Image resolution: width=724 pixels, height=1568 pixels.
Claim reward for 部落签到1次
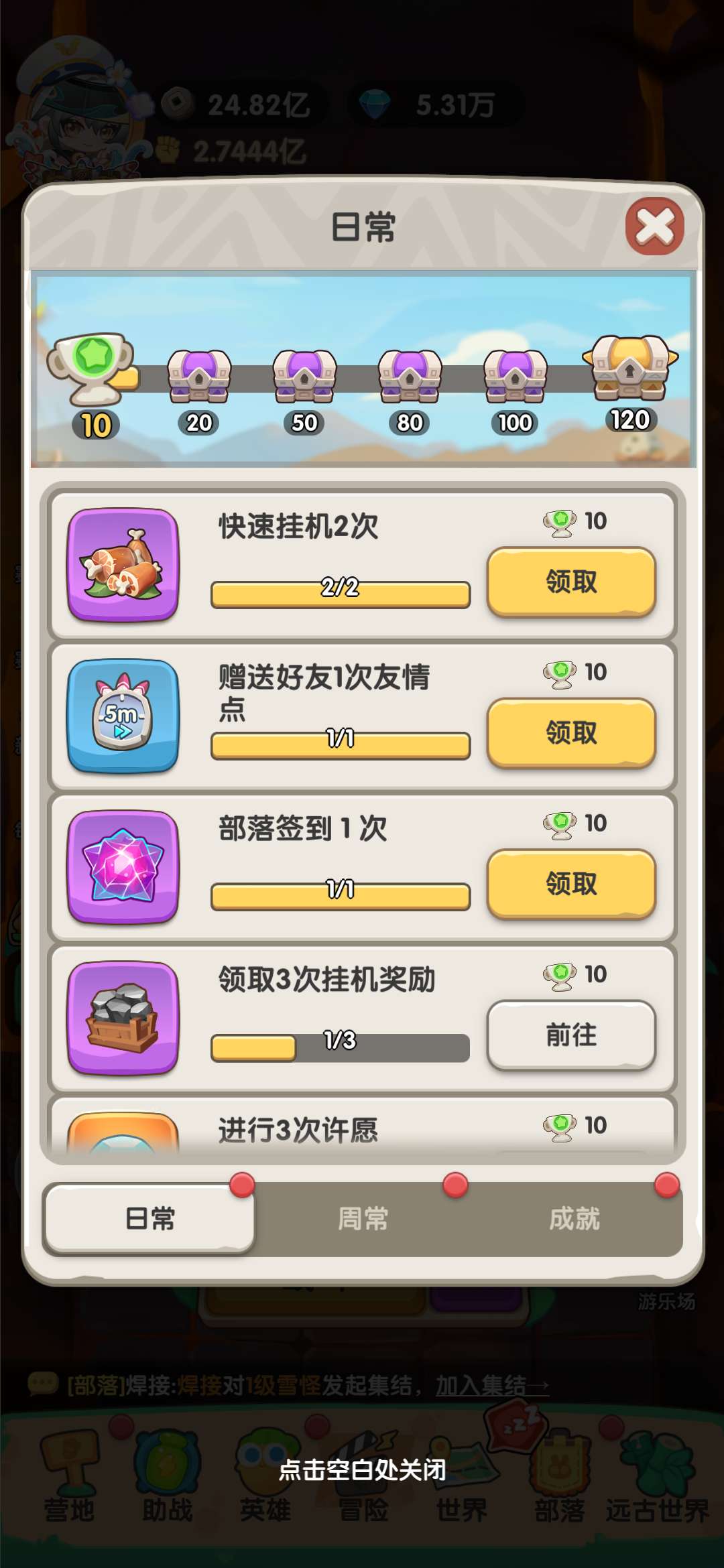tap(571, 884)
